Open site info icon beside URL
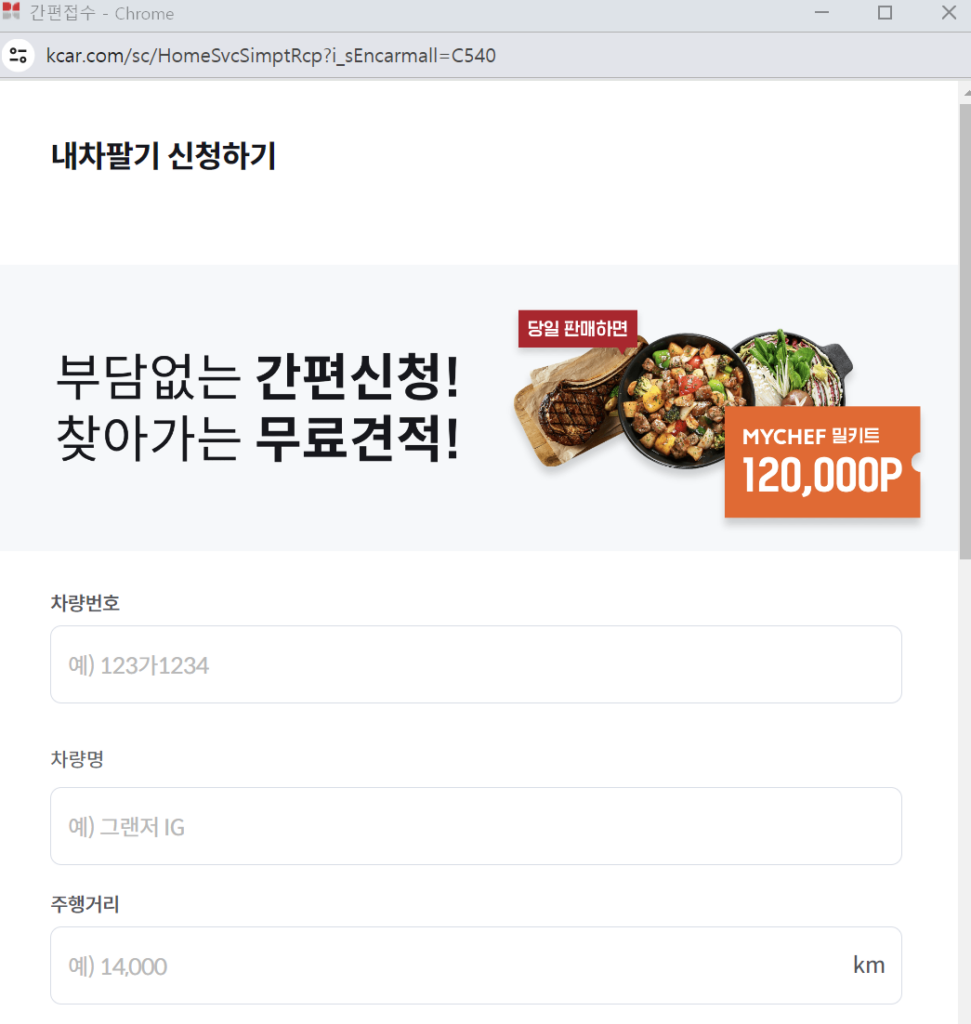971x1024 pixels. [18, 55]
